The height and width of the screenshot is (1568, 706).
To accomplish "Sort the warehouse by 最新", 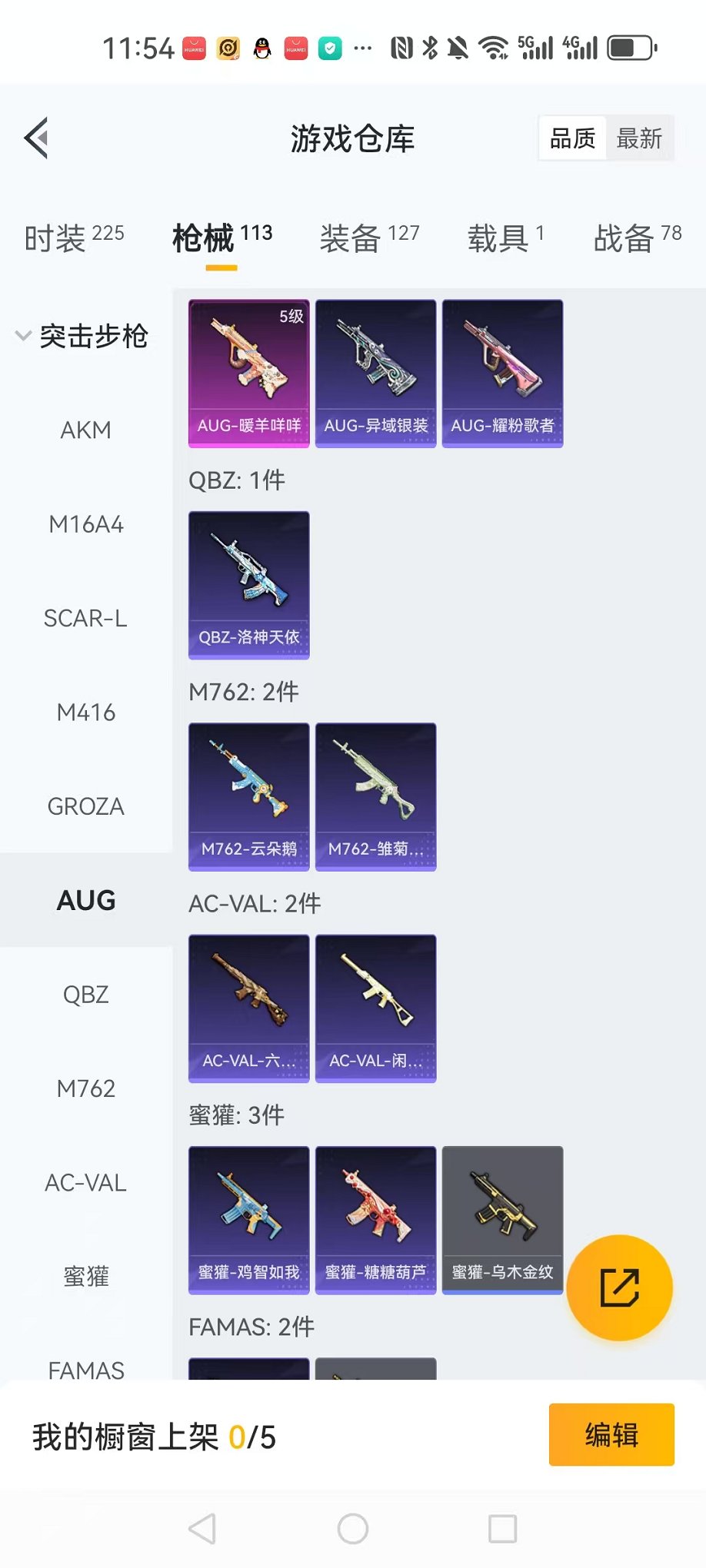I will pyautogui.click(x=639, y=138).
